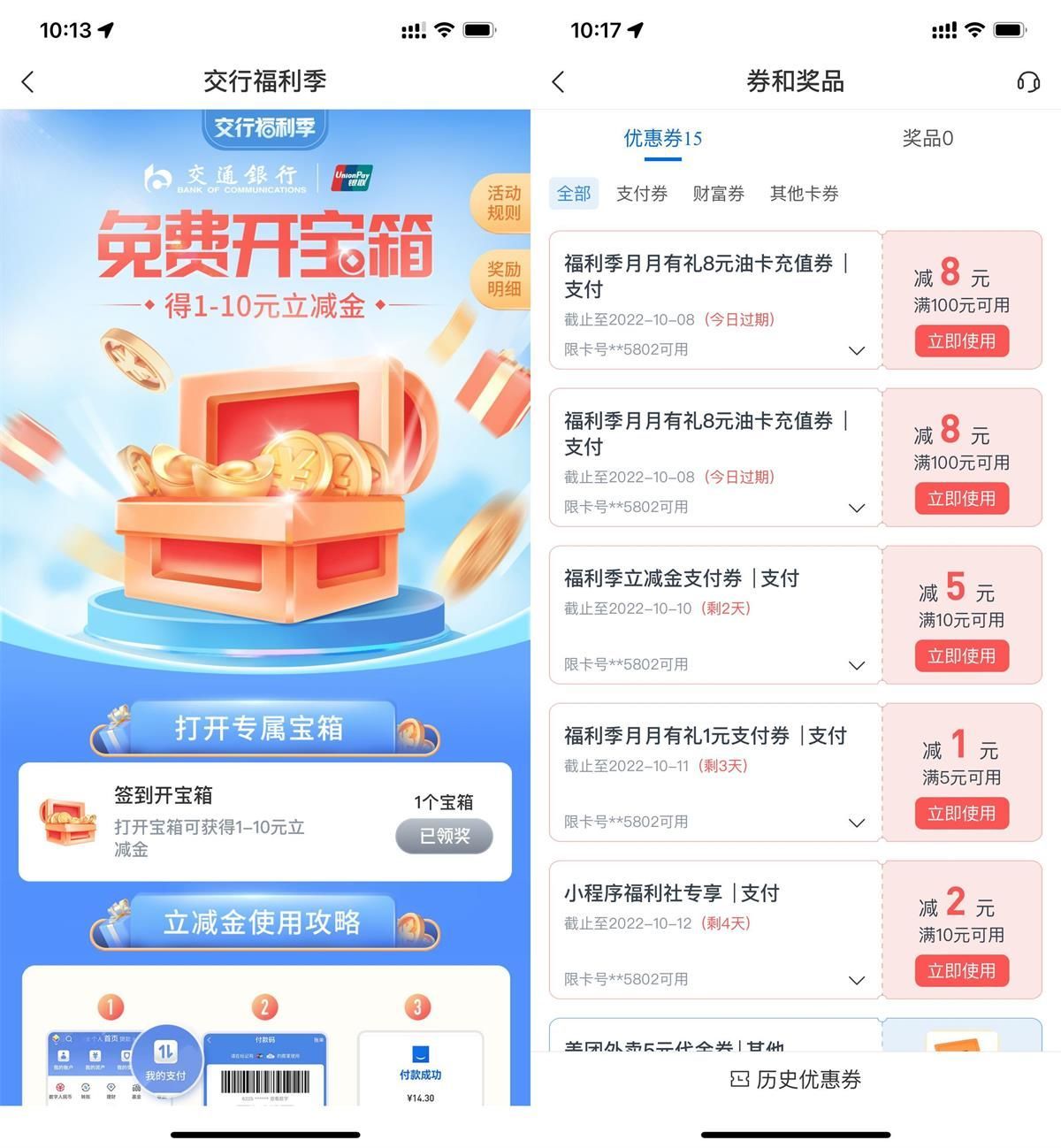The image size is (1061, 1148).
Task: Use the 福利季月月有礼1元支付券 coupon
Action: [x=961, y=814]
